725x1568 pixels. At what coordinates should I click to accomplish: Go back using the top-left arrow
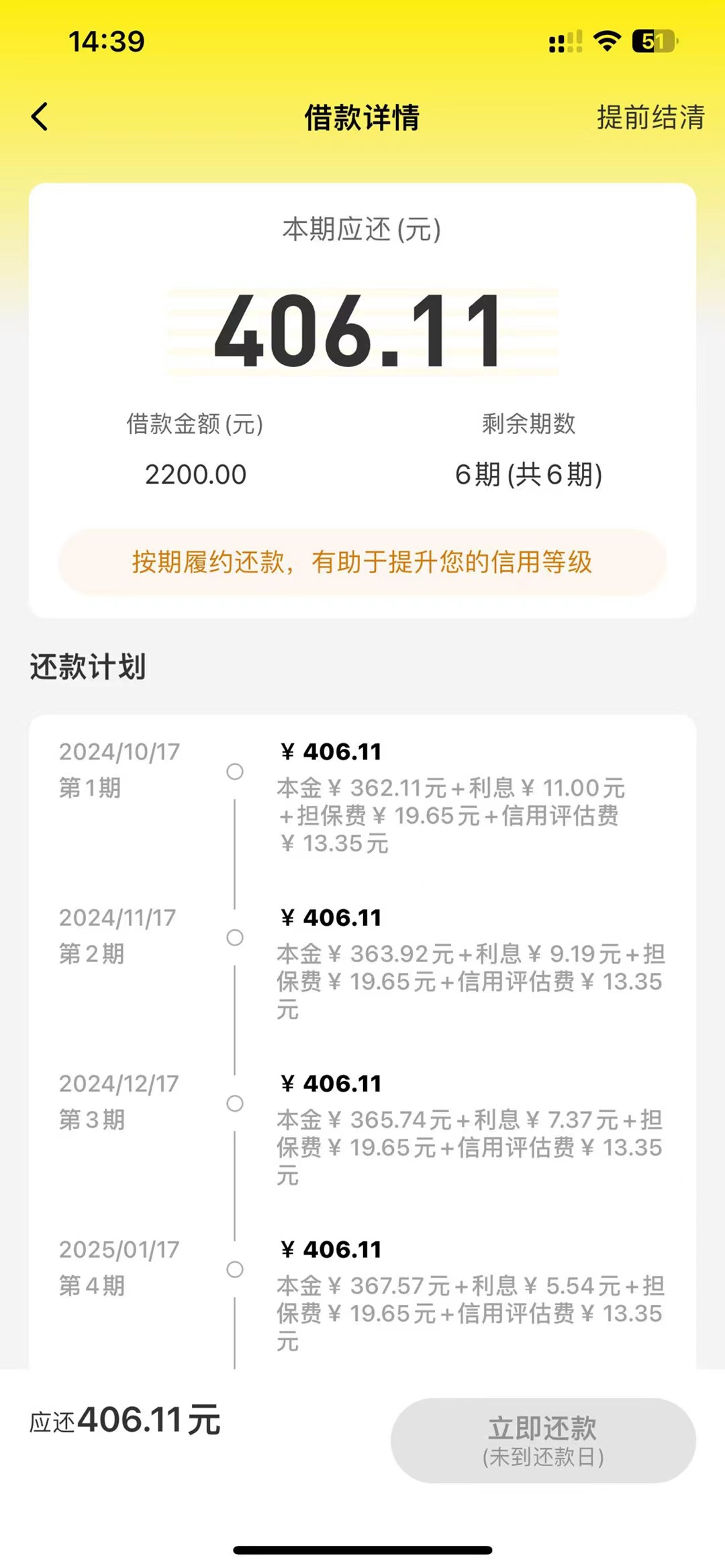tap(40, 117)
